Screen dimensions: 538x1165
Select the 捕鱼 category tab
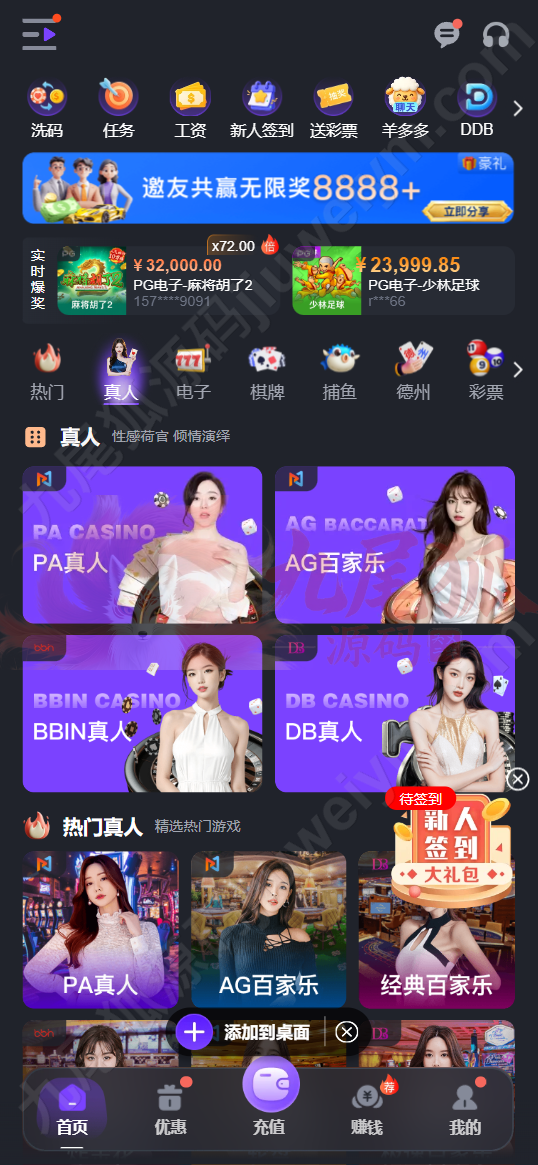click(x=340, y=371)
